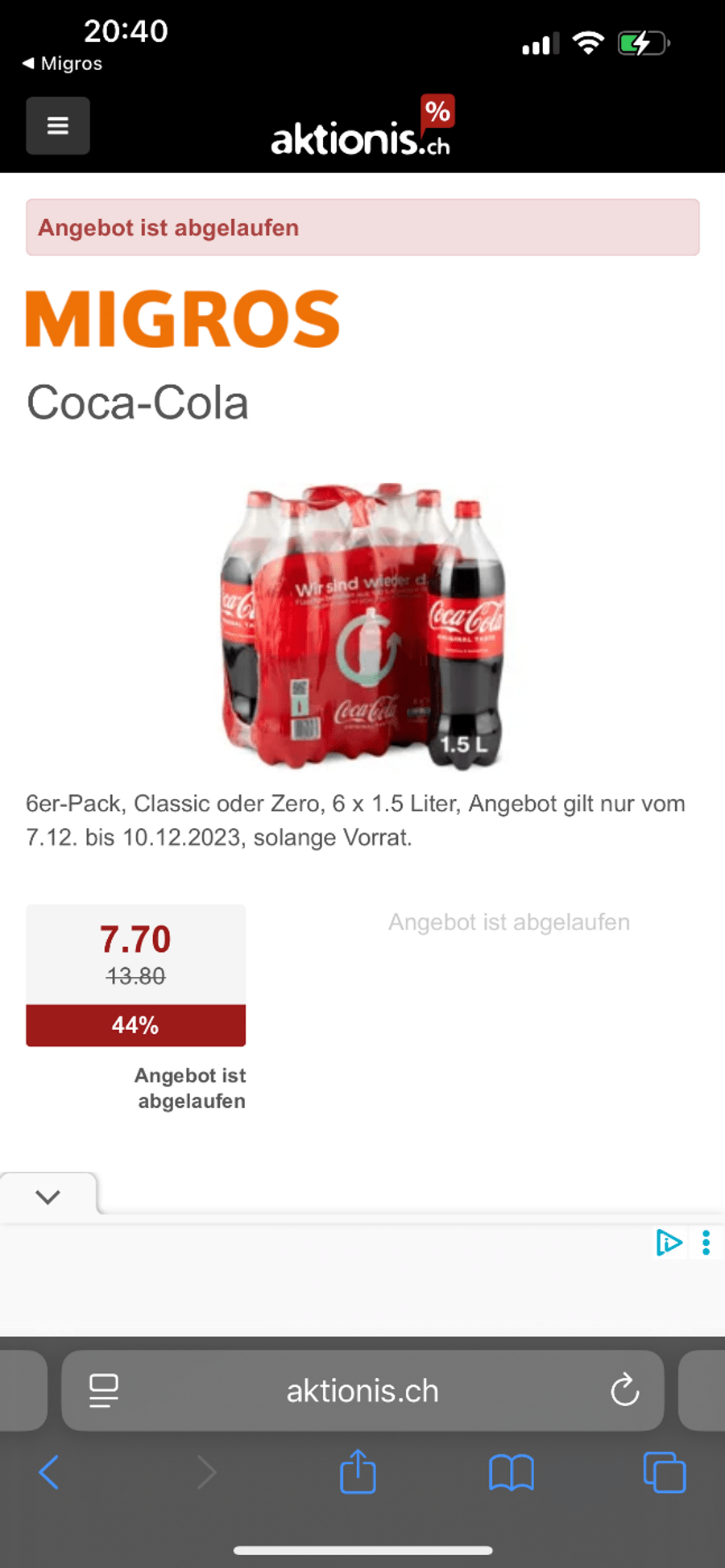
Task: Go back in Safari
Action: (x=49, y=1472)
